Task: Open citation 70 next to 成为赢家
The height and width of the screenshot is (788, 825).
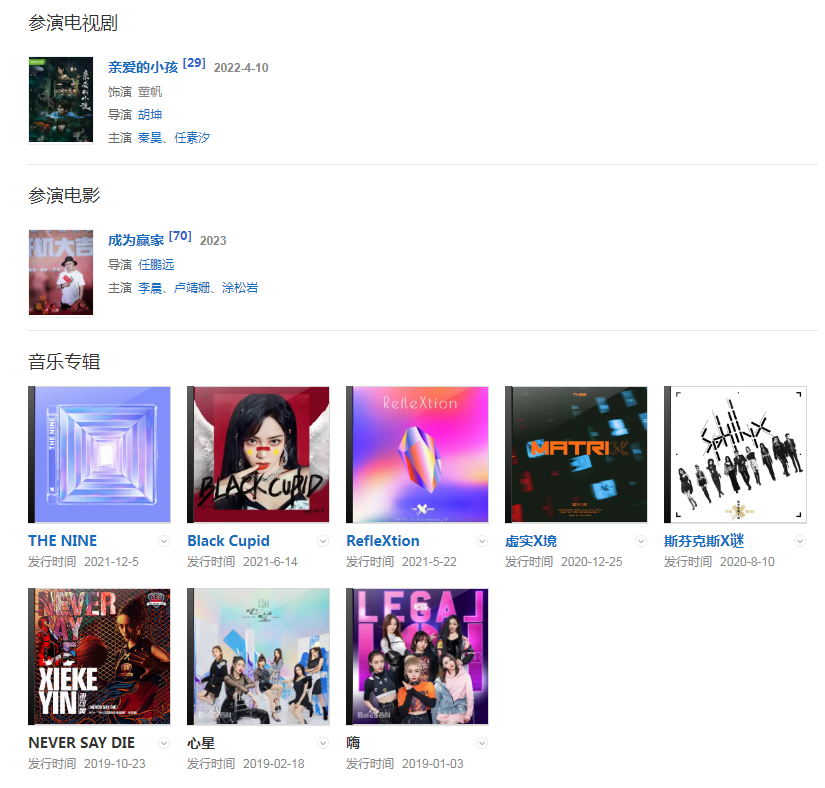Action: tap(180, 236)
